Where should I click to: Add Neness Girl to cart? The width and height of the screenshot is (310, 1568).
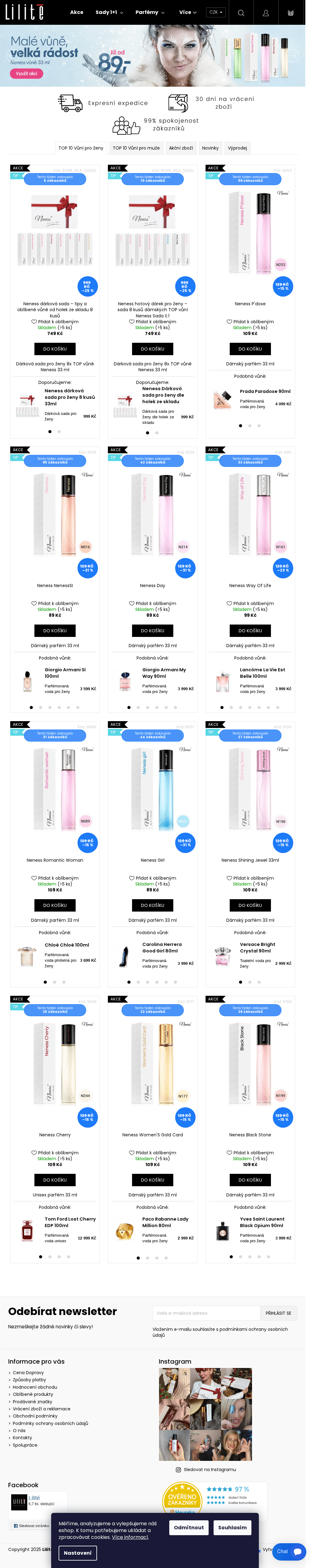(152, 905)
